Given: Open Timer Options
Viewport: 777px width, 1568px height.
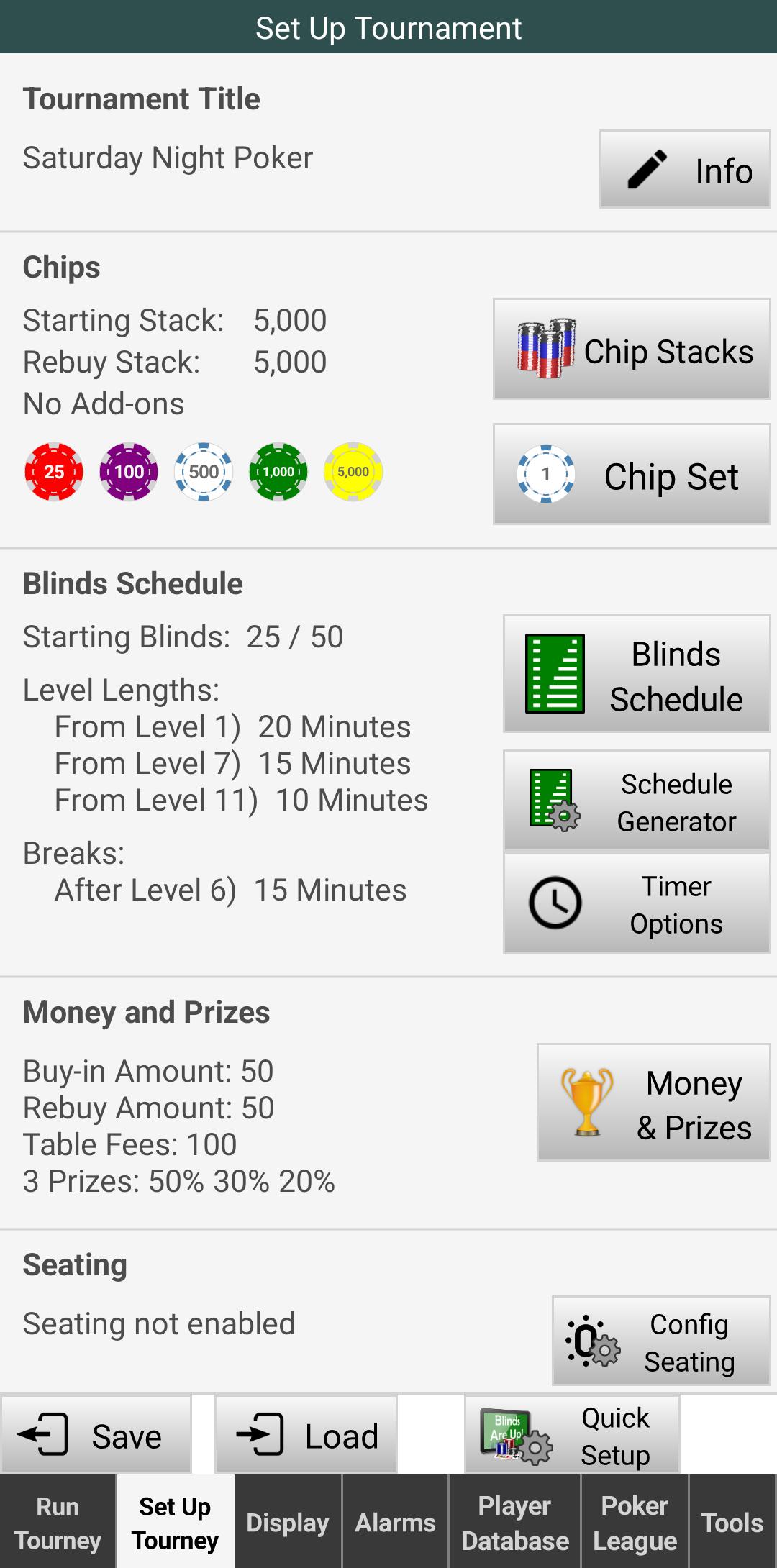Looking at the screenshot, I should 637,903.
